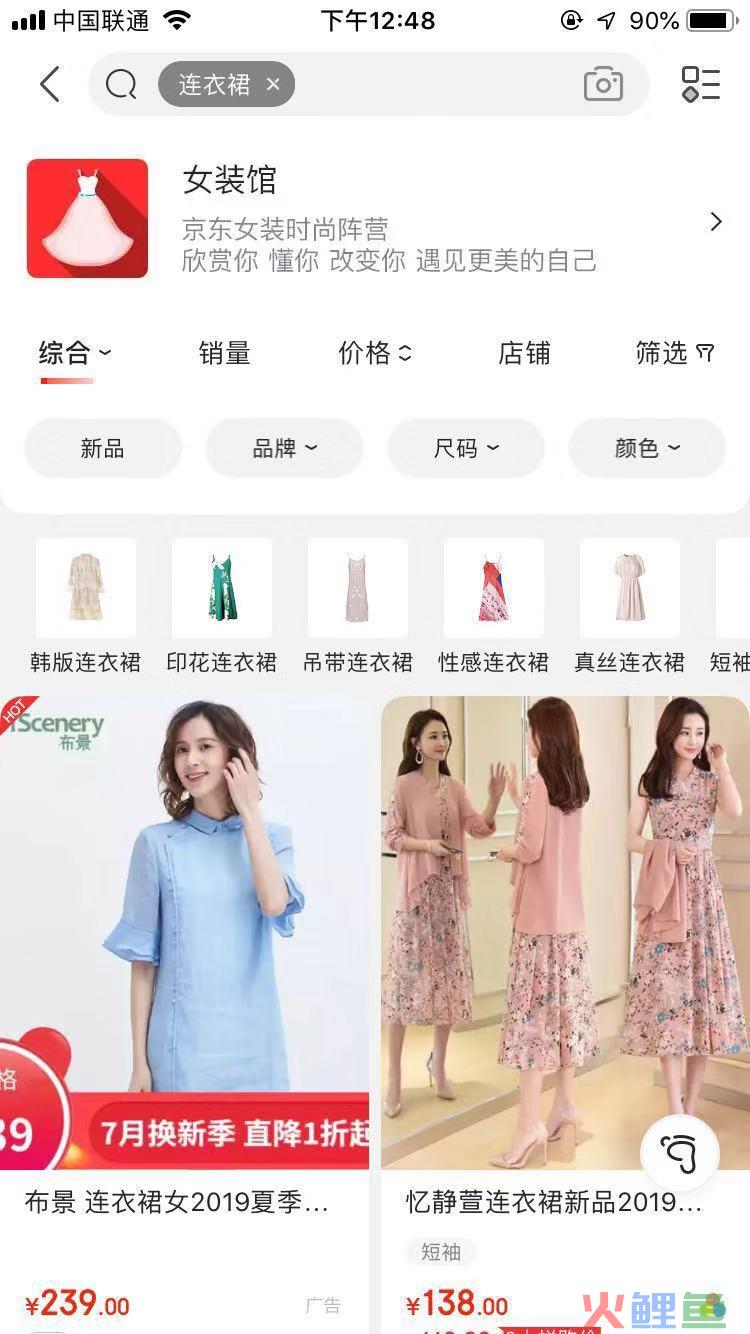Expand the 综合 sort dropdown

click(75, 353)
